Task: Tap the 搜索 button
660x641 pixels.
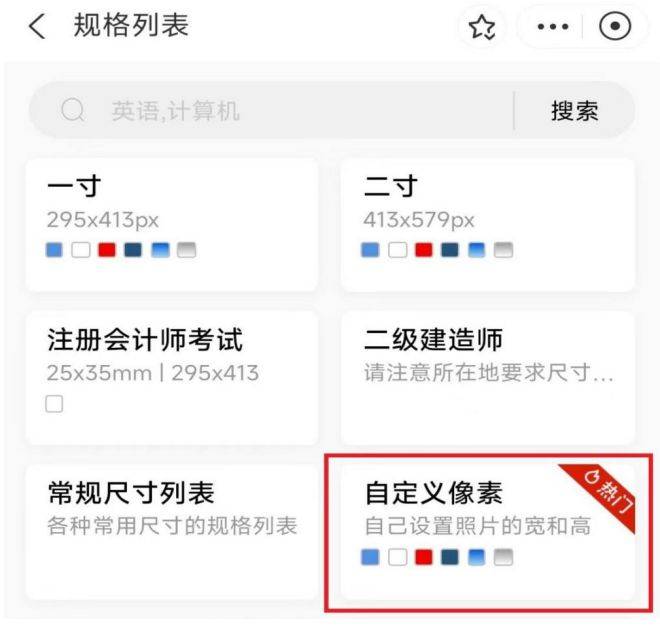Action: pos(574,110)
